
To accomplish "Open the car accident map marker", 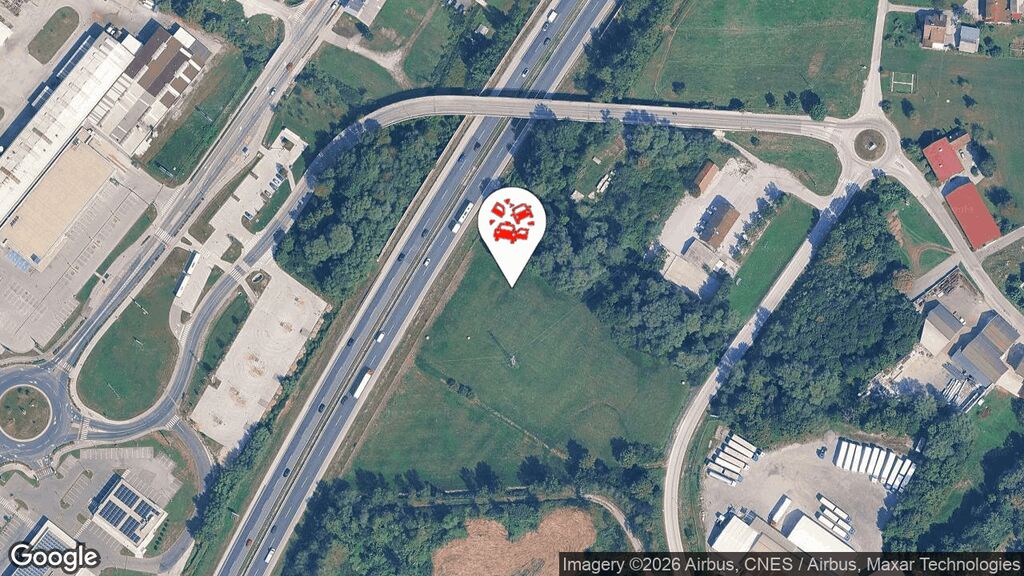I will click(x=511, y=224).
